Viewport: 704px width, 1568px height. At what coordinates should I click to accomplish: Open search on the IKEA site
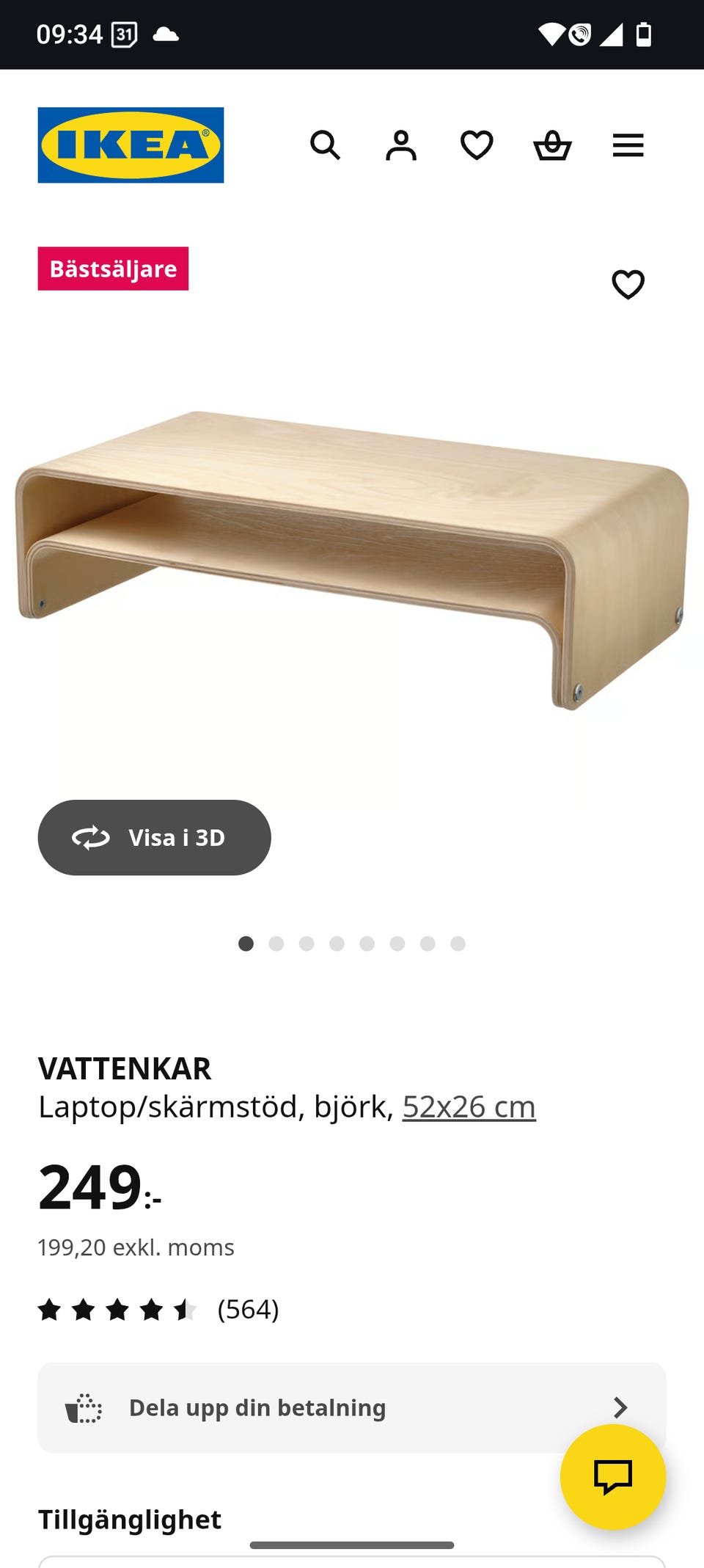point(327,146)
